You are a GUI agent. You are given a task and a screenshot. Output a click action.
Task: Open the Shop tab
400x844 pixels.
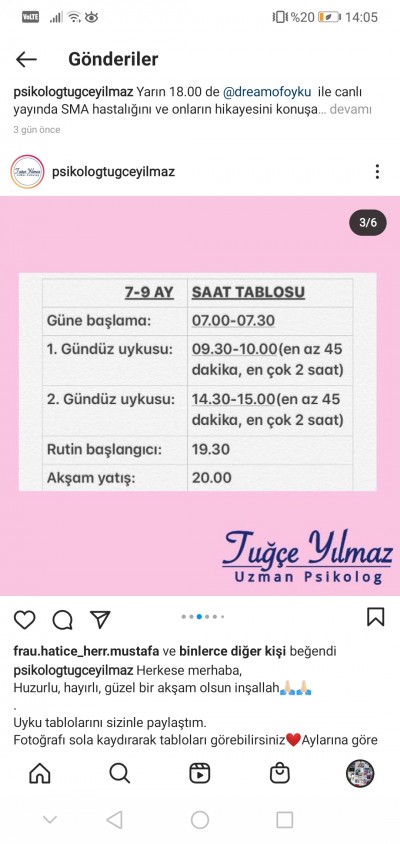pyautogui.click(x=280, y=773)
